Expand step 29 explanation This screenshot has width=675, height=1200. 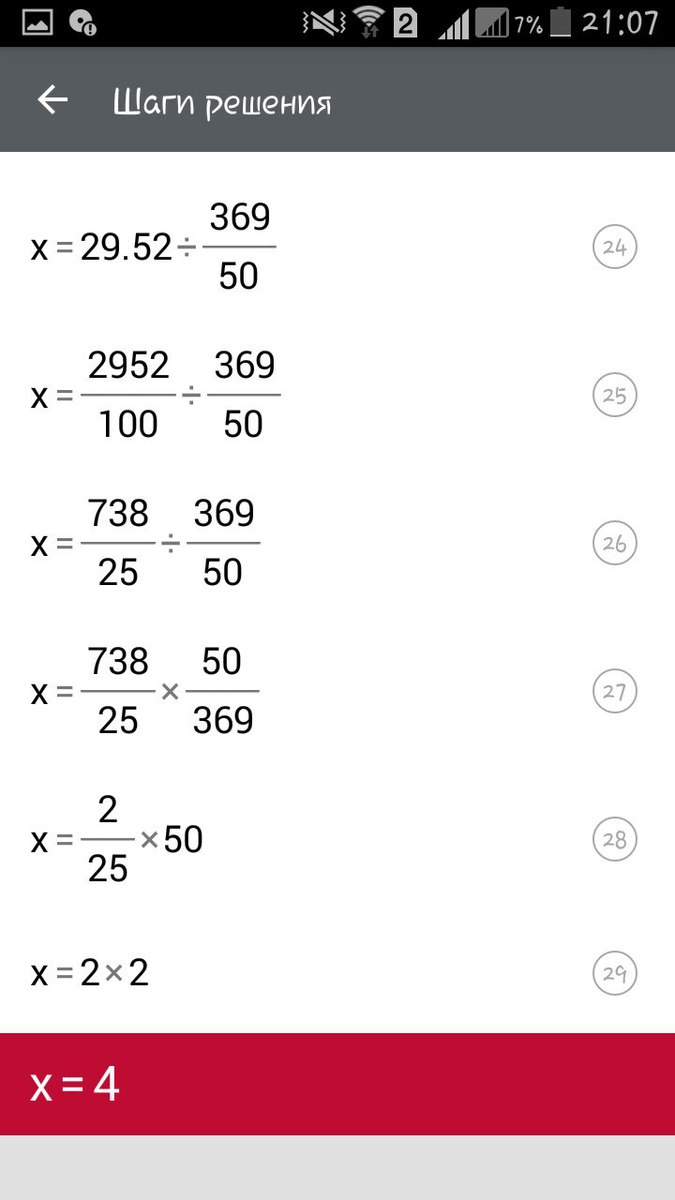pos(614,973)
